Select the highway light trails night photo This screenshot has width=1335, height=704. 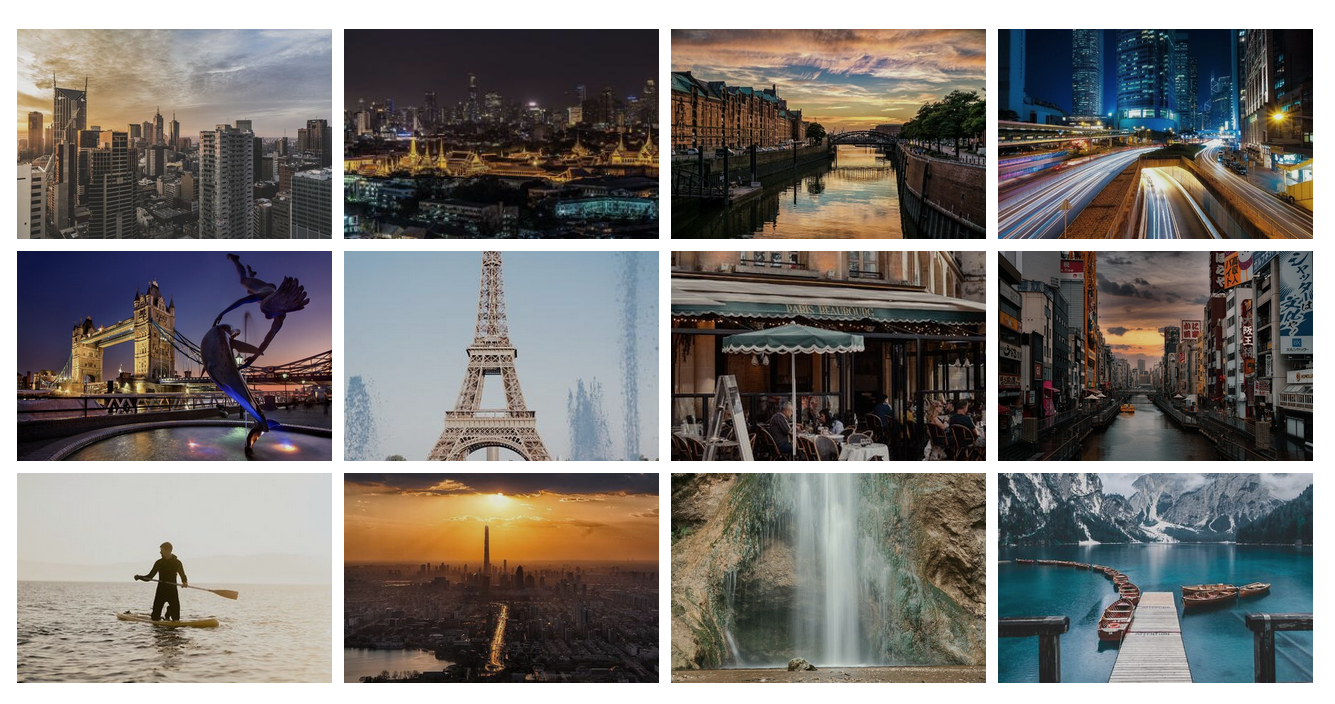coord(1155,134)
